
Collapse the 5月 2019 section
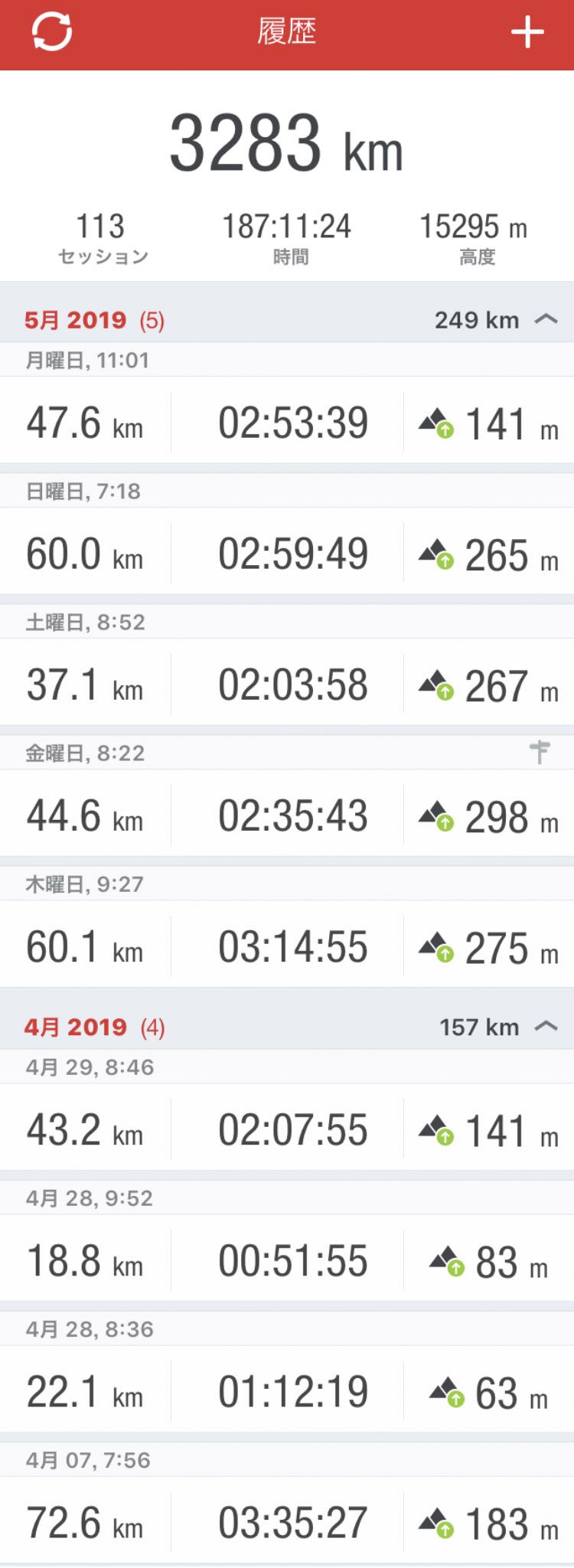pyautogui.click(x=545, y=319)
